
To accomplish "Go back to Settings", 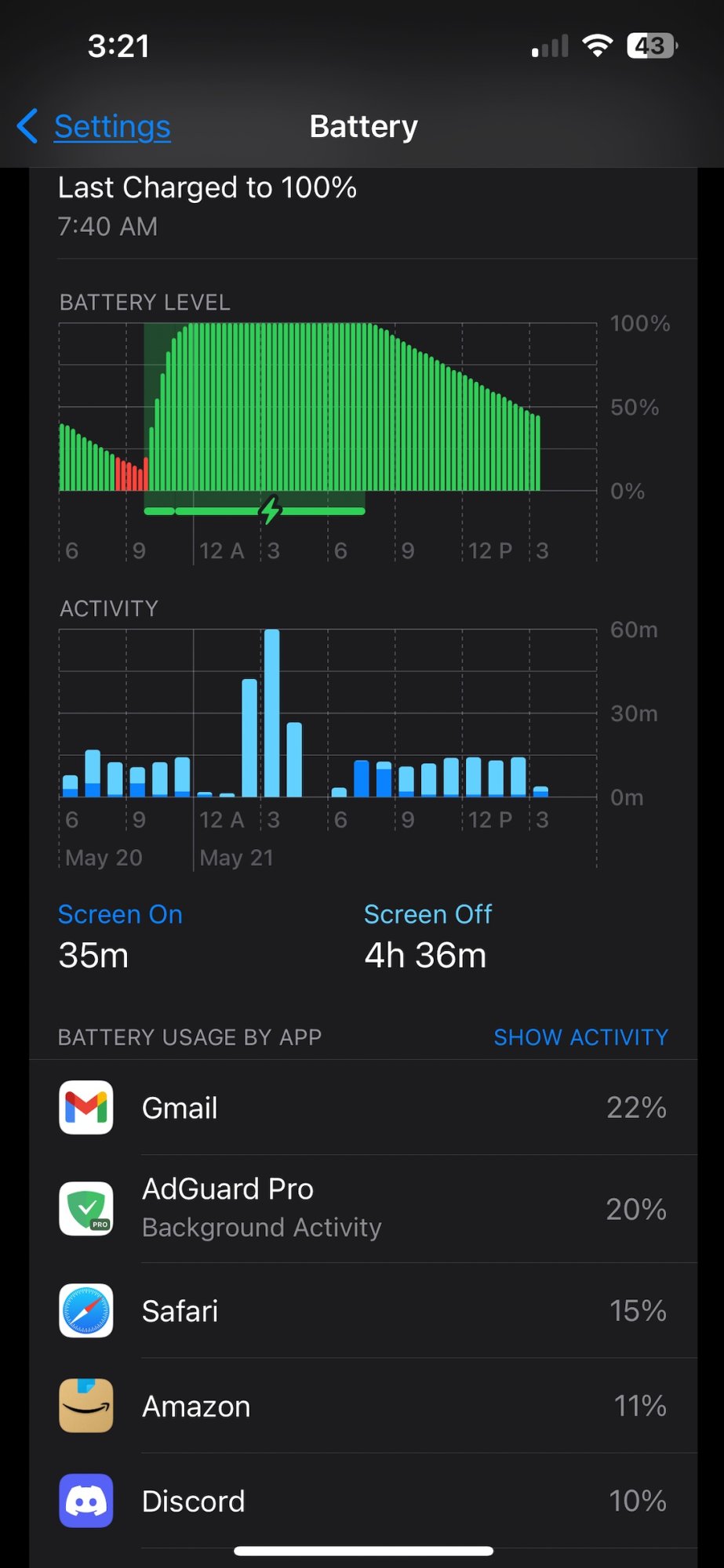I will [96, 127].
